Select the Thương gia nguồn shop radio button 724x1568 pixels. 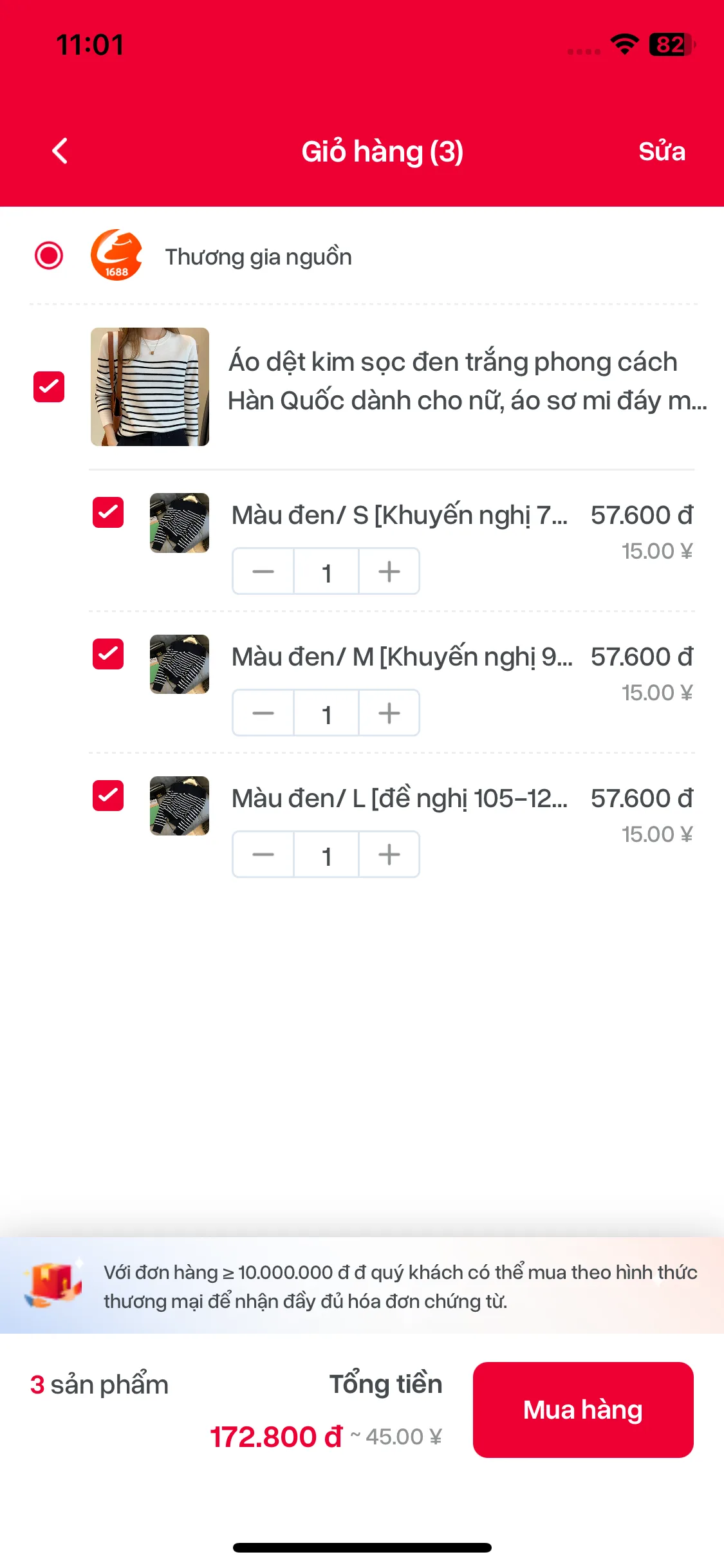tap(49, 256)
